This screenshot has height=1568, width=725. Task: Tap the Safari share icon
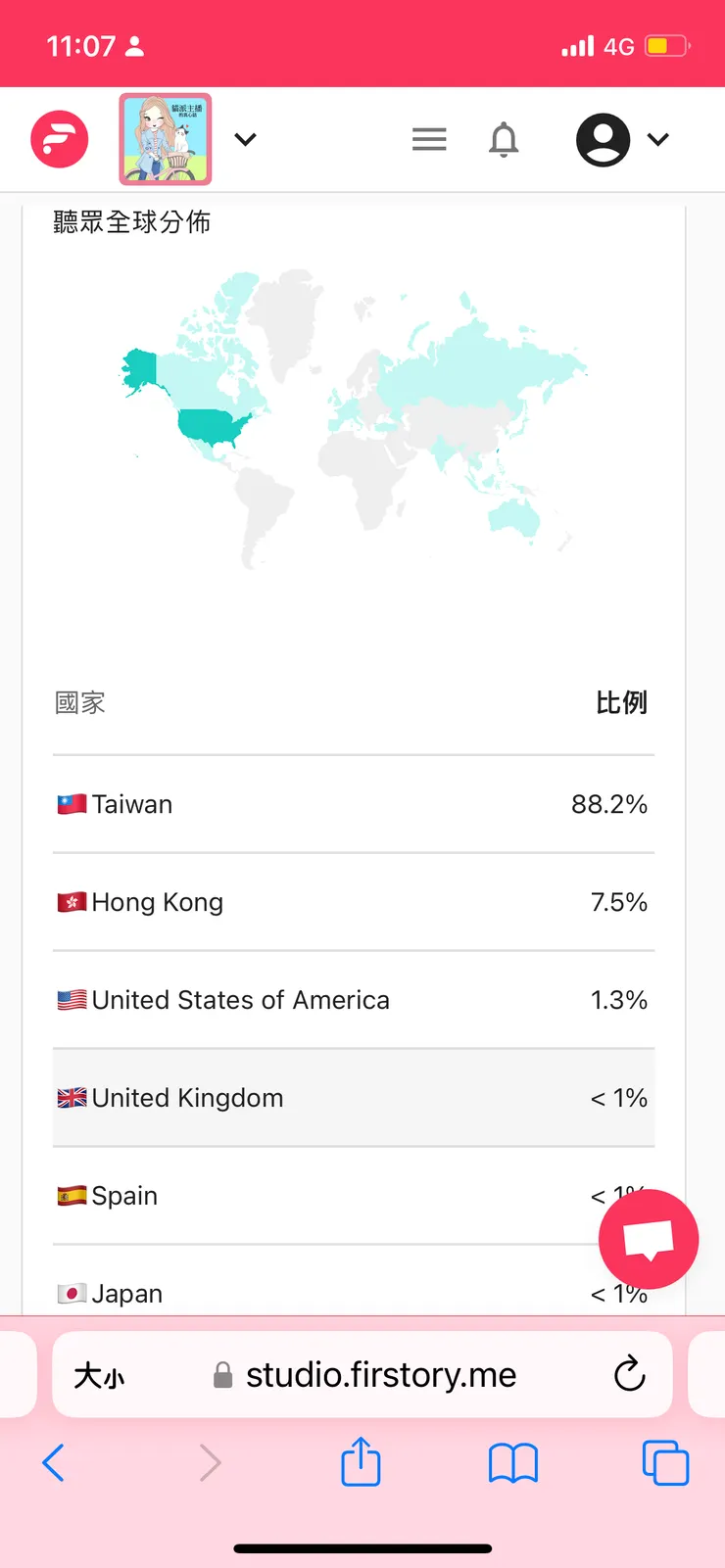[361, 1462]
